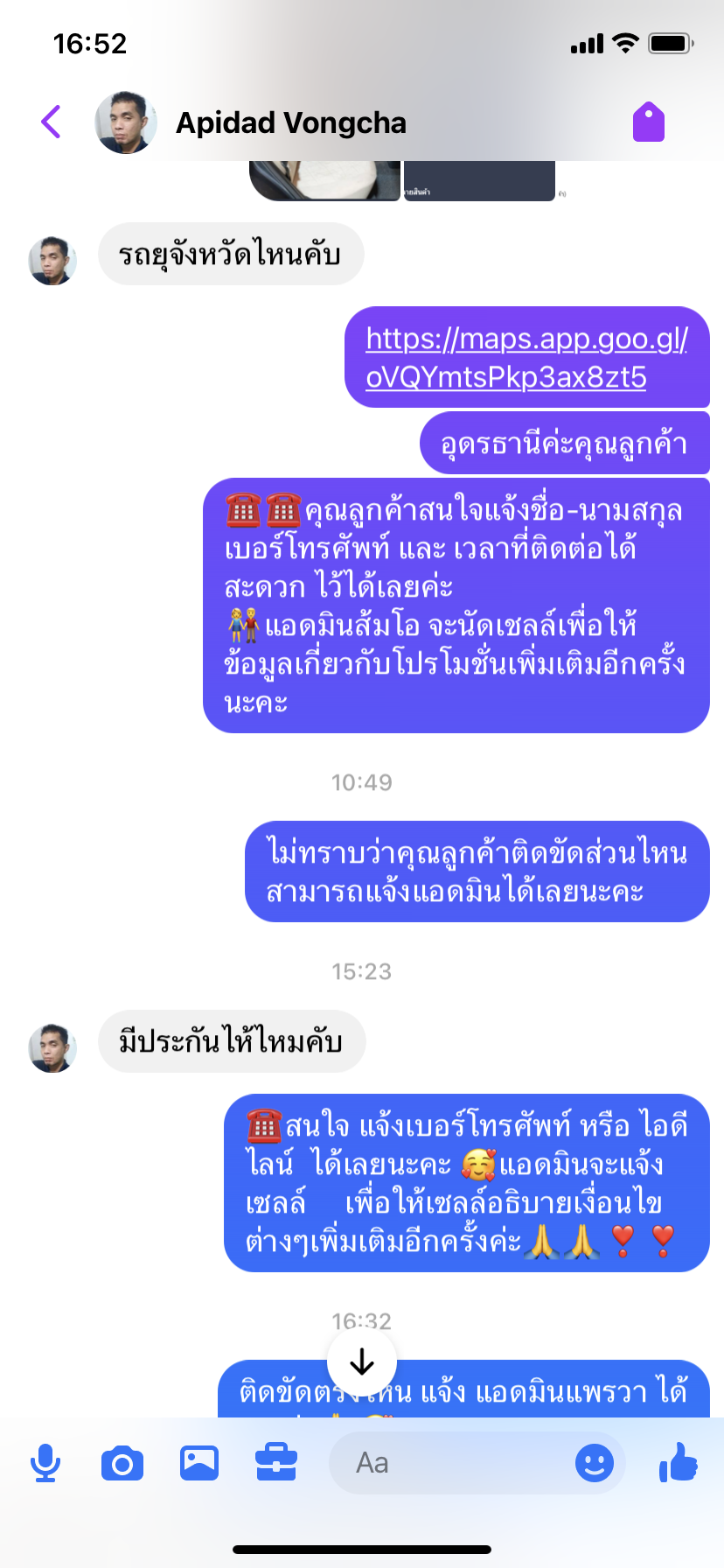Open the camera to take a photo

(x=122, y=1463)
